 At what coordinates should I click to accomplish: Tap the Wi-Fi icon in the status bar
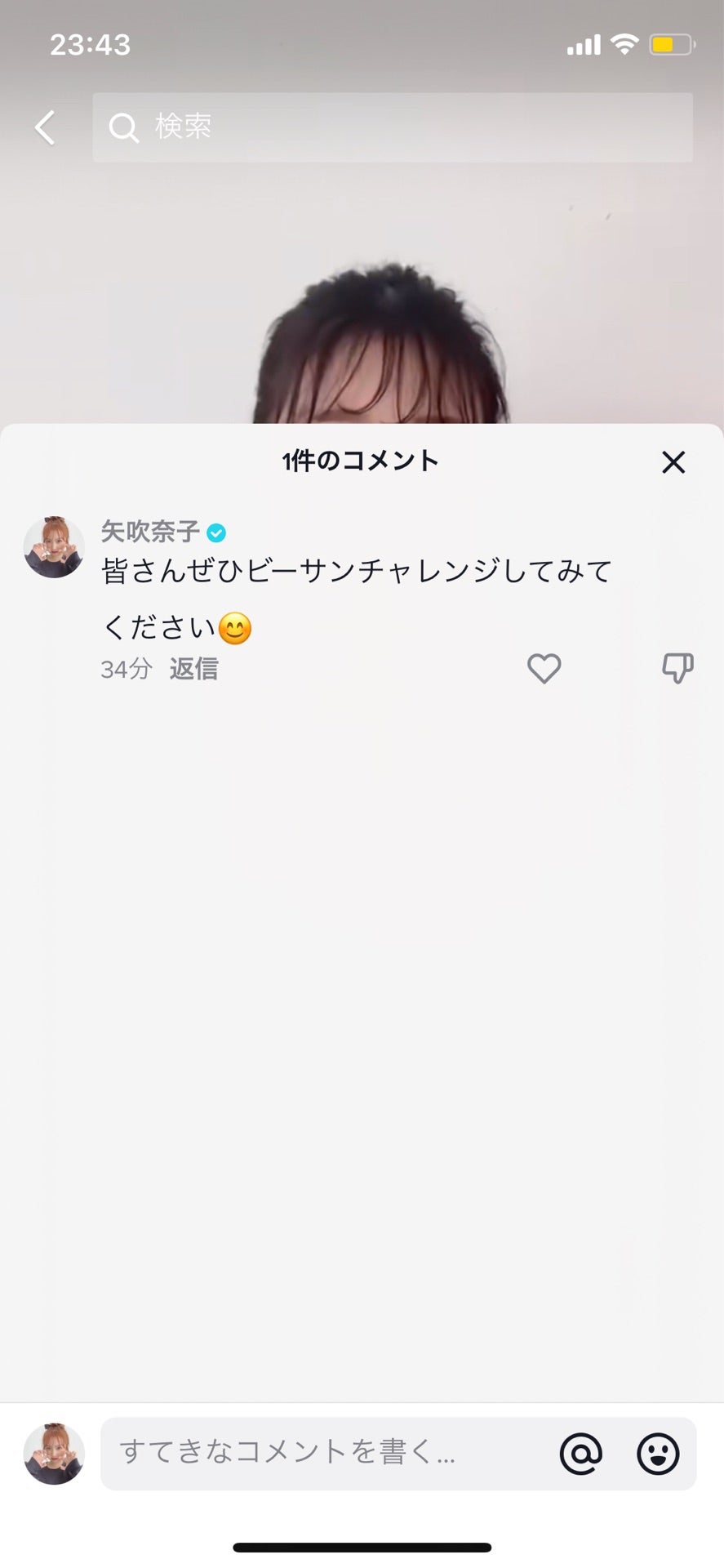pyautogui.click(x=624, y=45)
